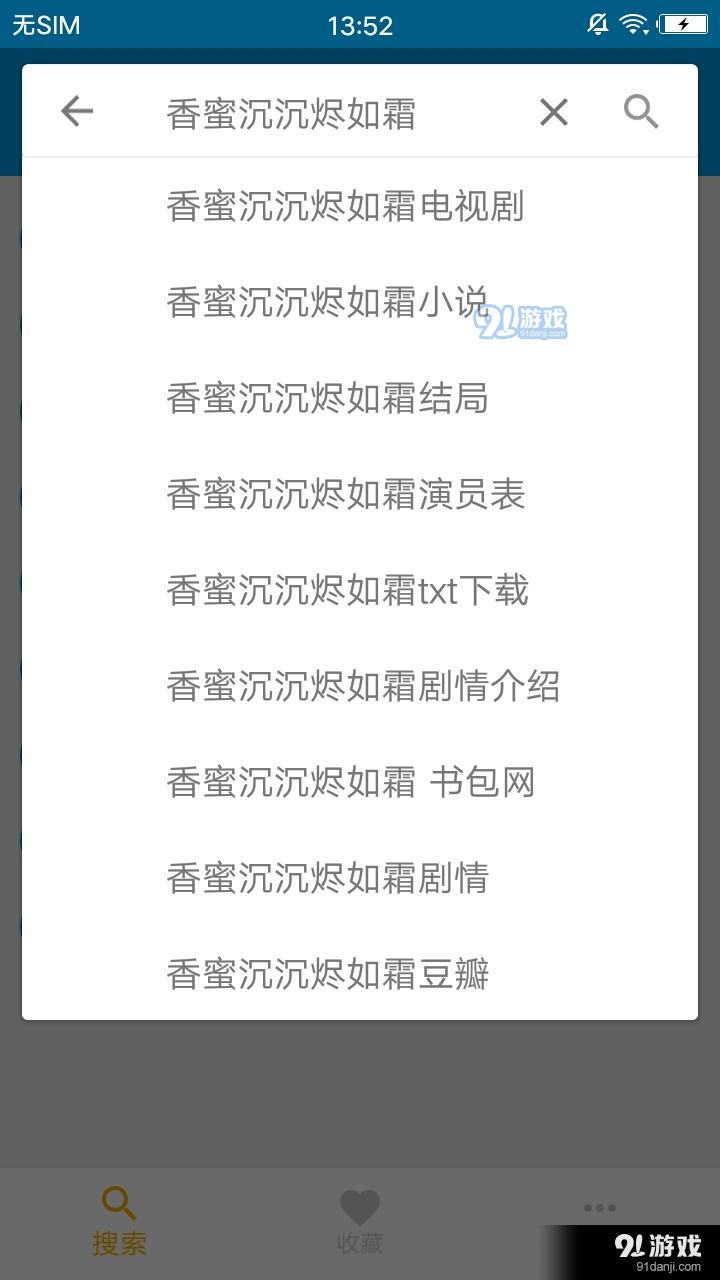Tap the back arrow in search bar
The width and height of the screenshot is (720, 1280).
(x=77, y=112)
